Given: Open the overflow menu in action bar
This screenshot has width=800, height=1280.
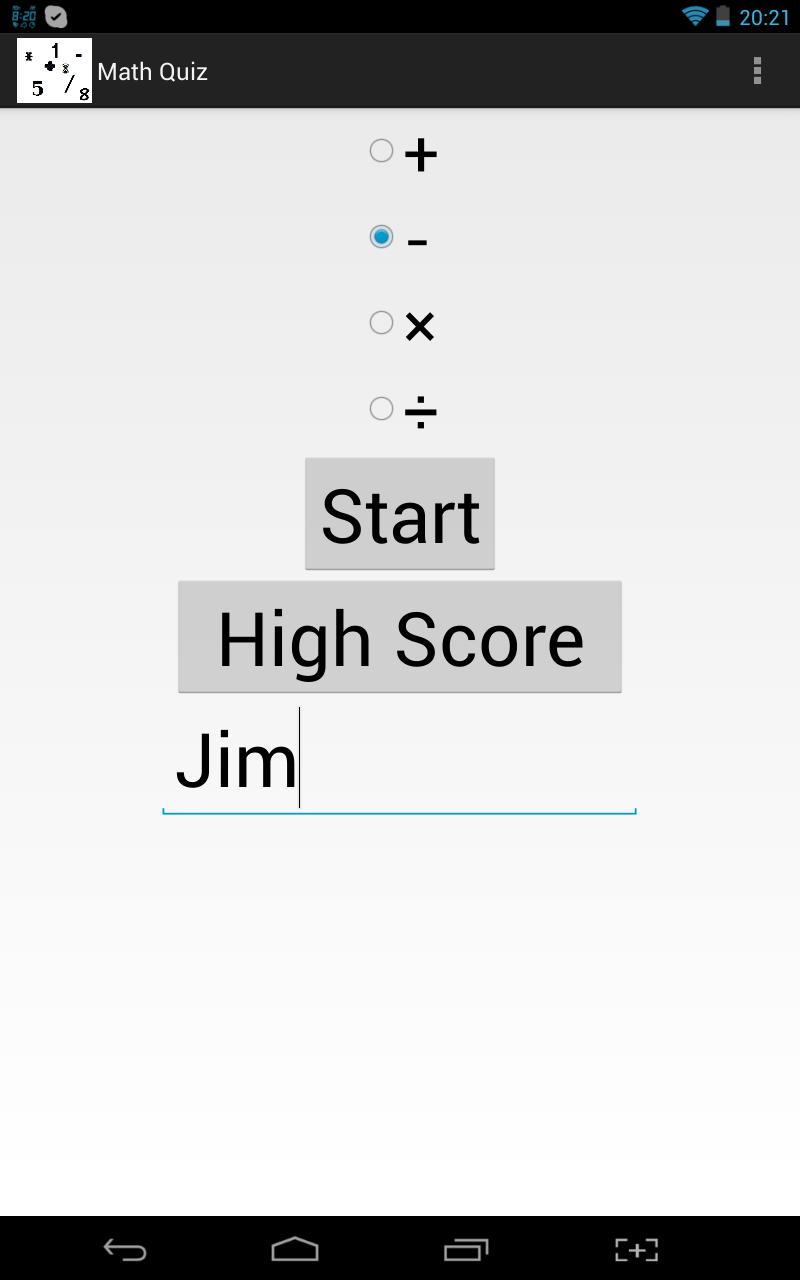Looking at the screenshot, I should (757, 71).
